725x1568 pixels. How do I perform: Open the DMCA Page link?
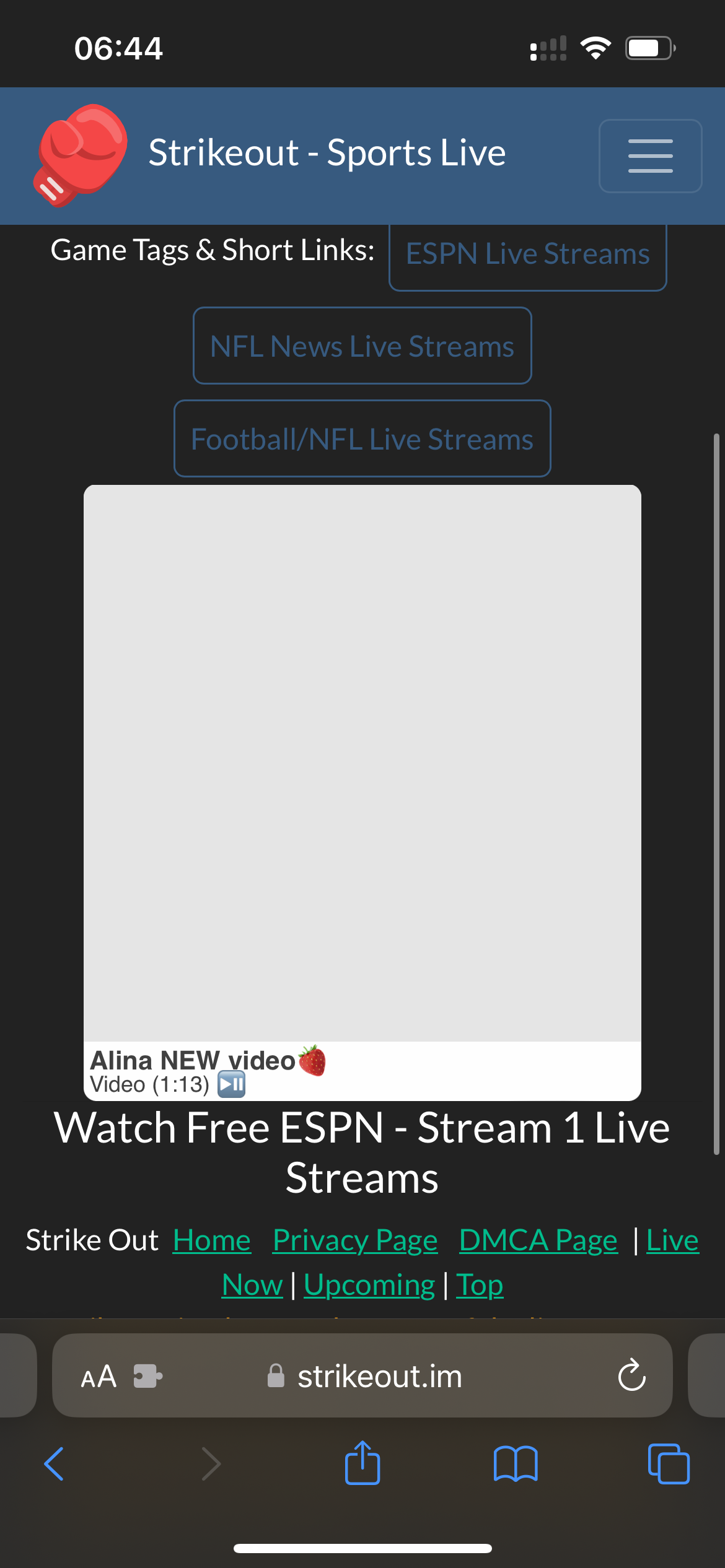[x=538, y=1240]
